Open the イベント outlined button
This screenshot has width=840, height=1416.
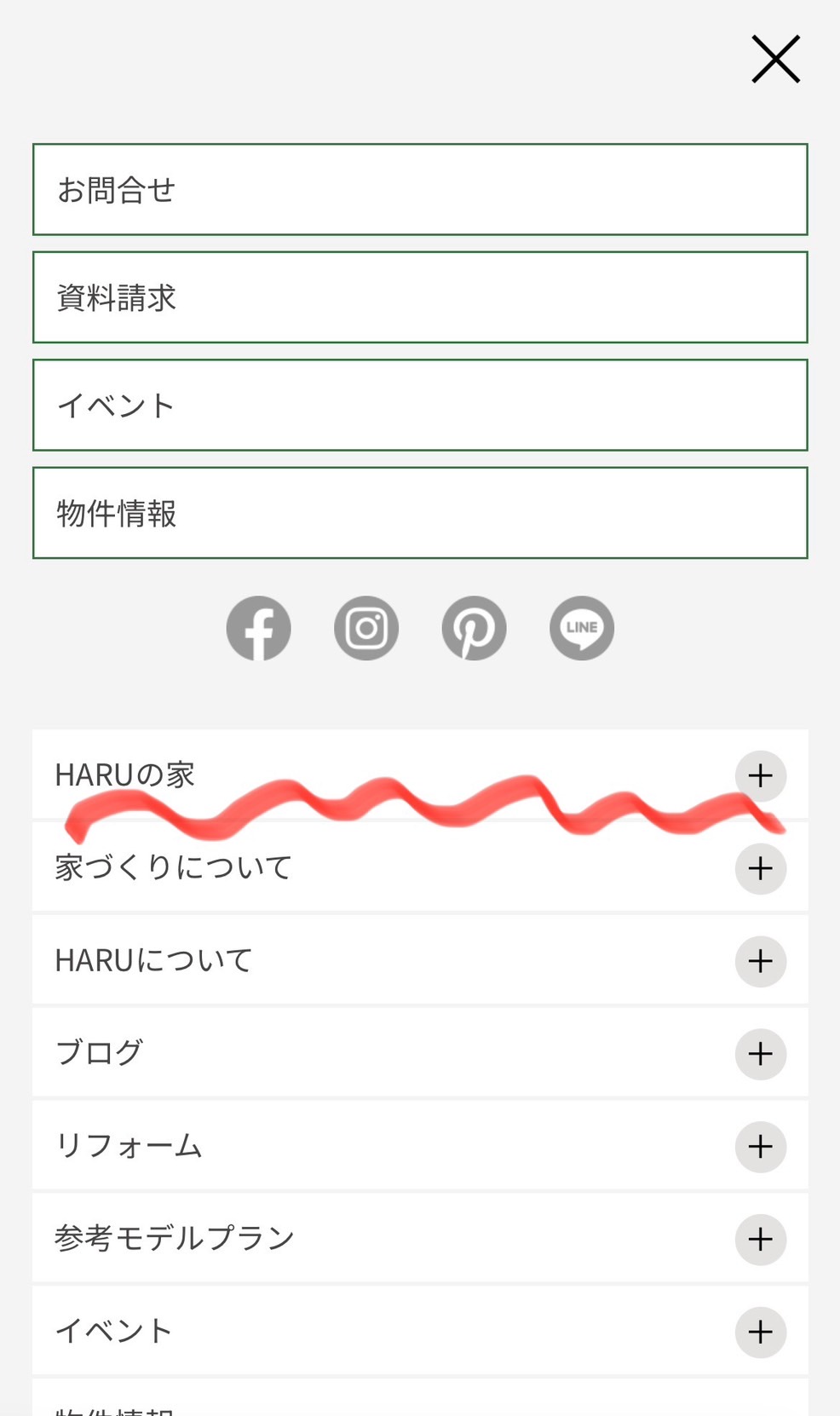click(x=420, y=405)
